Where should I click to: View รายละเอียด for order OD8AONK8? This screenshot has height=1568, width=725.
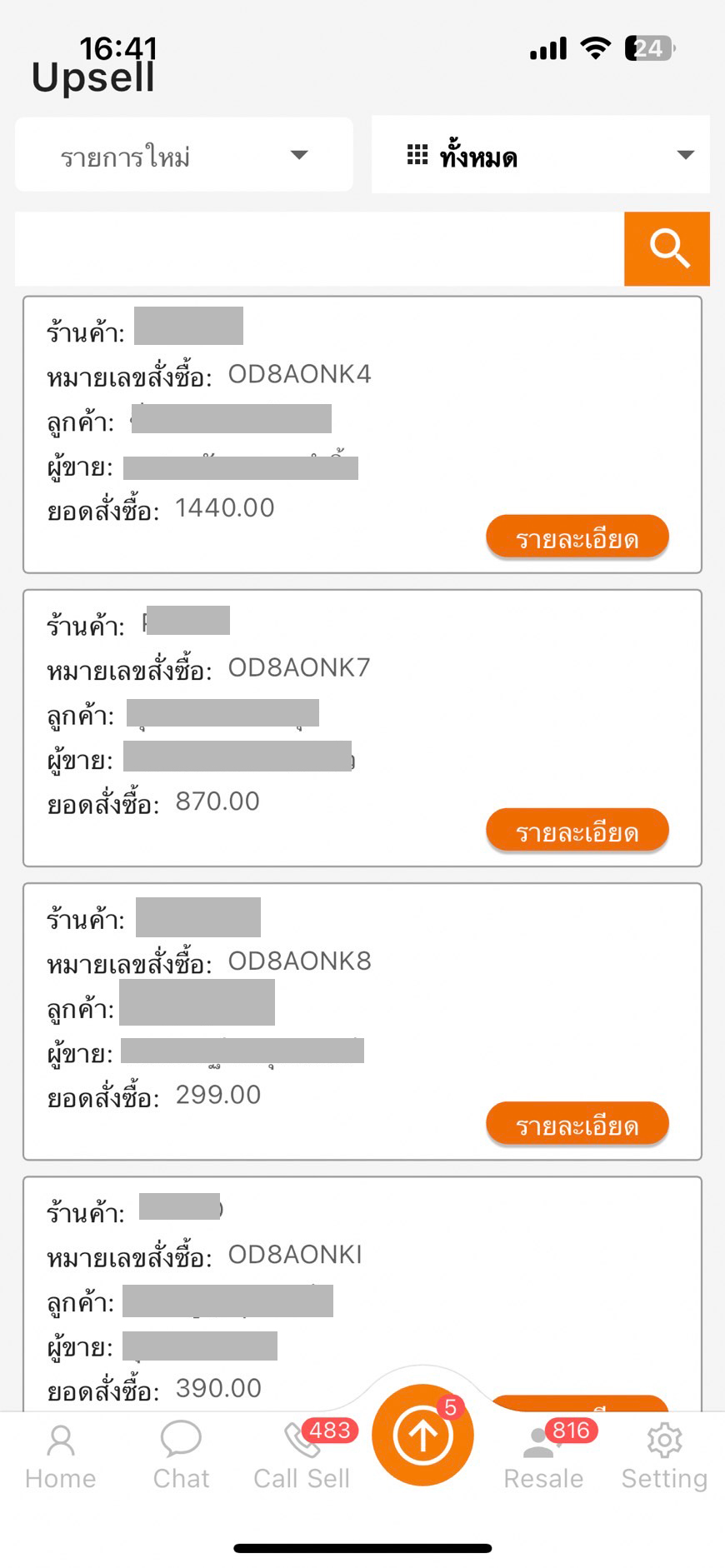(x=577, y=1125)
